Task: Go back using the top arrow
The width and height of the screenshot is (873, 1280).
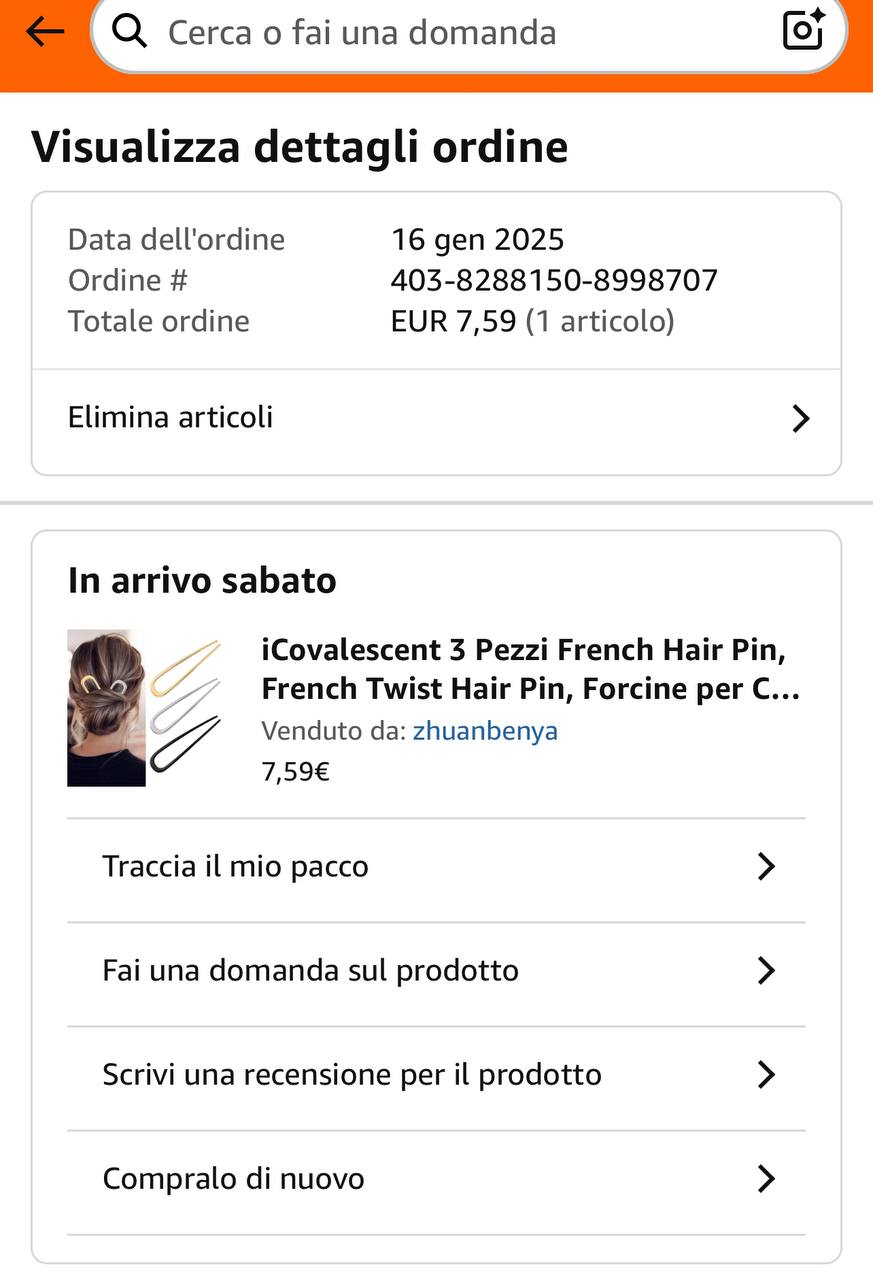Action: [45, 32]
